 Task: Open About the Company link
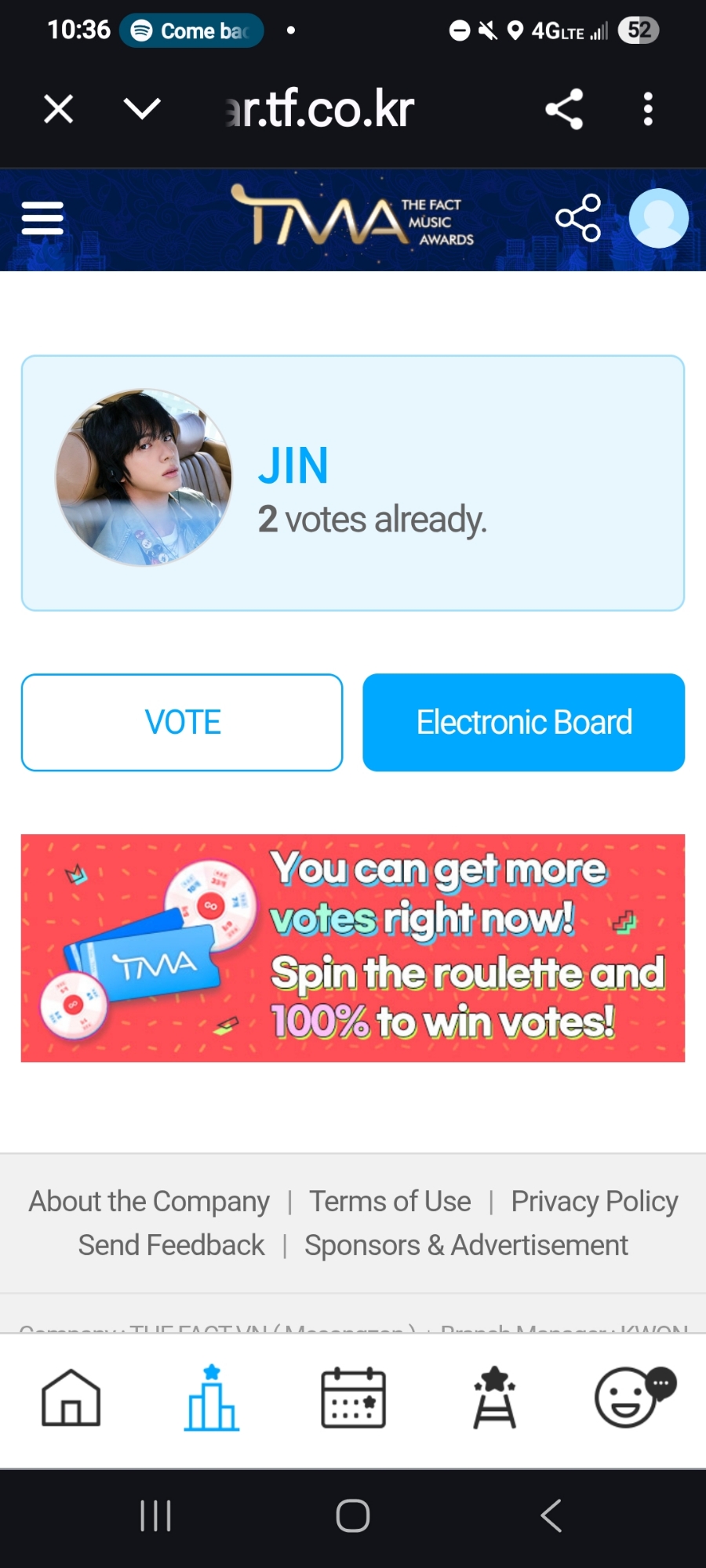point(149,1201)
